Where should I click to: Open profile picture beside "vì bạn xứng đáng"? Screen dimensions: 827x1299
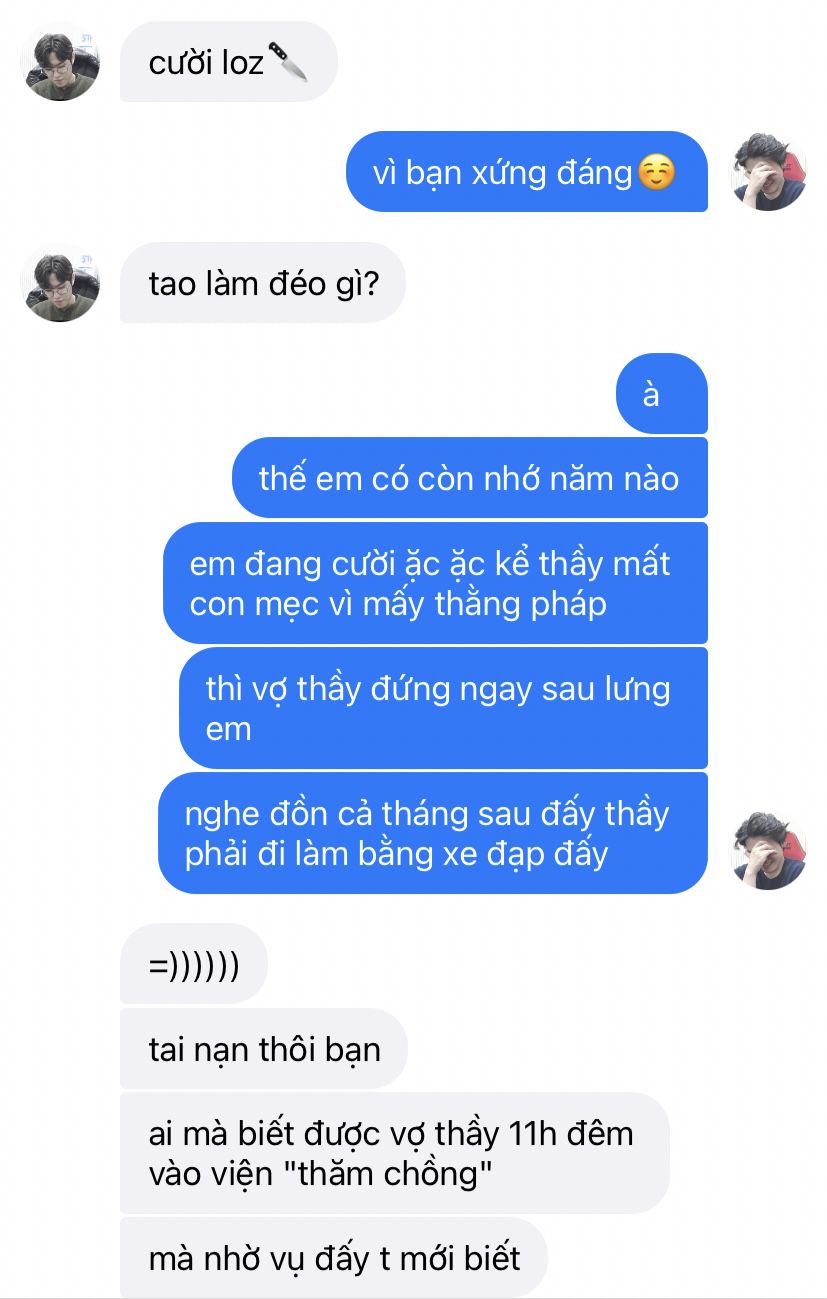[x=768, y=172]
